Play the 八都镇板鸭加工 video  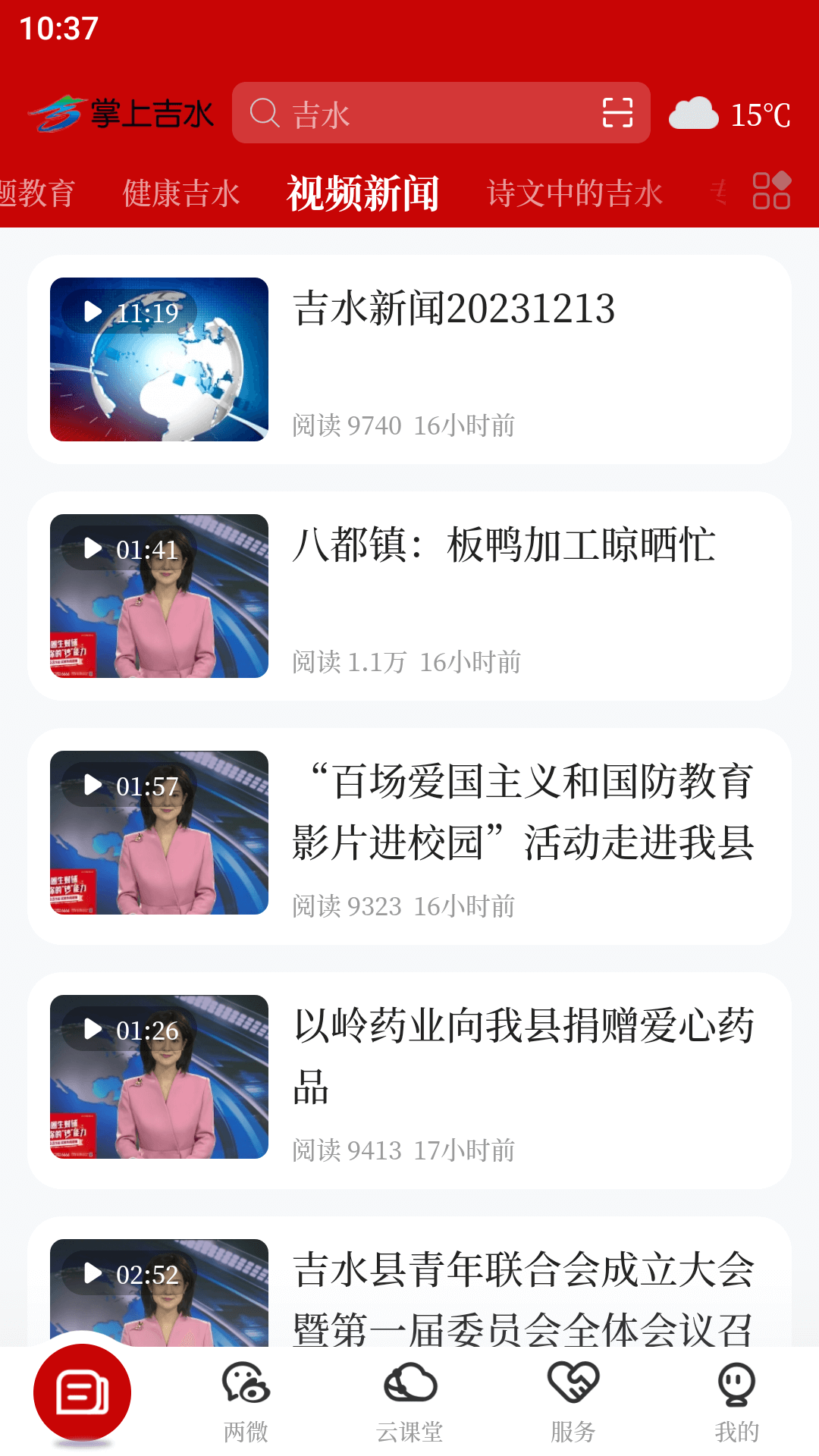[x=159, y=597]
